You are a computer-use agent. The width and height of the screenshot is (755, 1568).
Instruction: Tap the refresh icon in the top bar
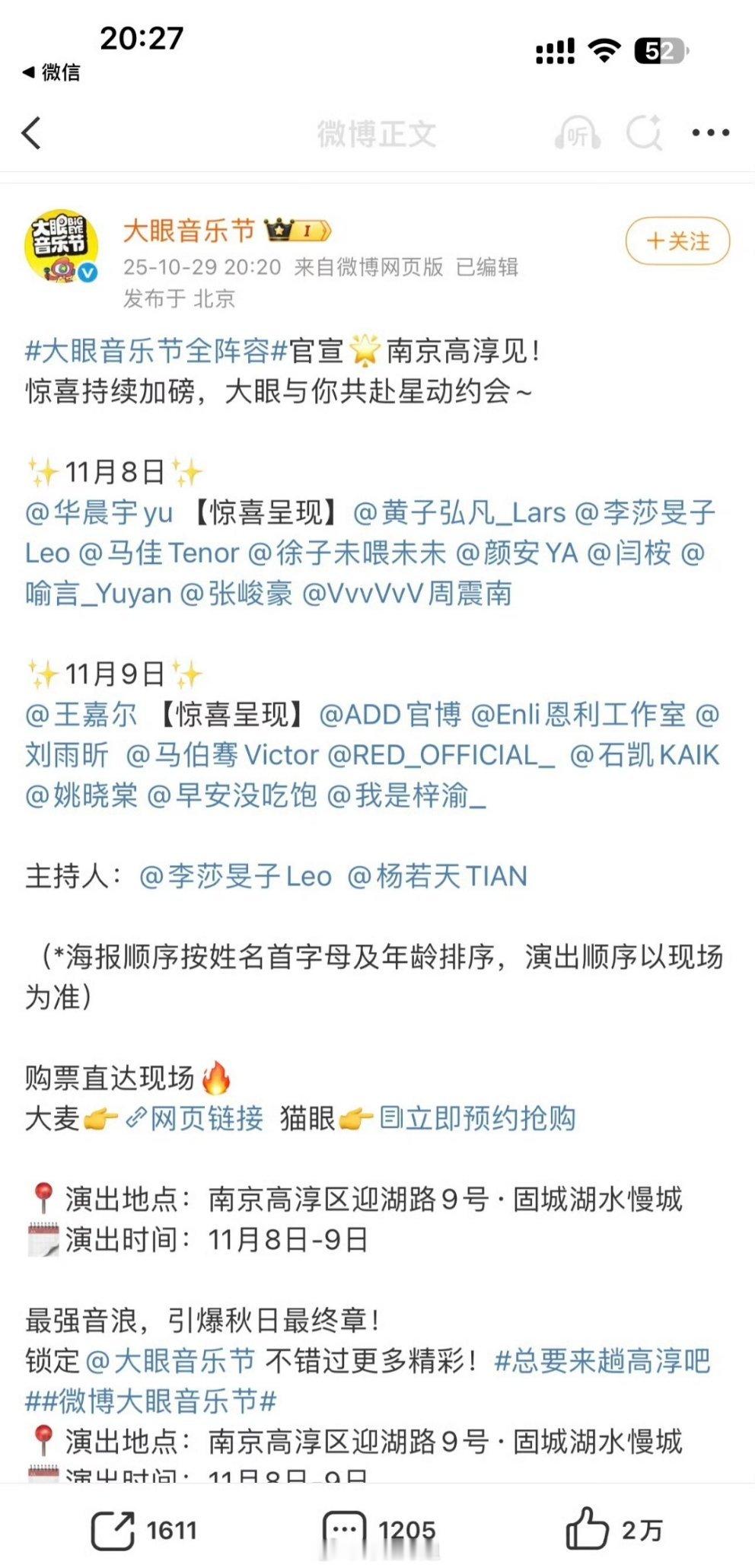click(645, 131)
